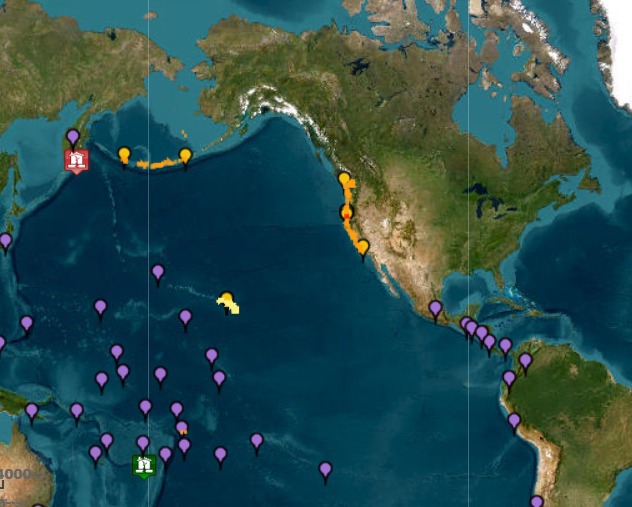Select the yellow pin on British Columbia coast
Screen dimensions: 632x507
point(344,180)
